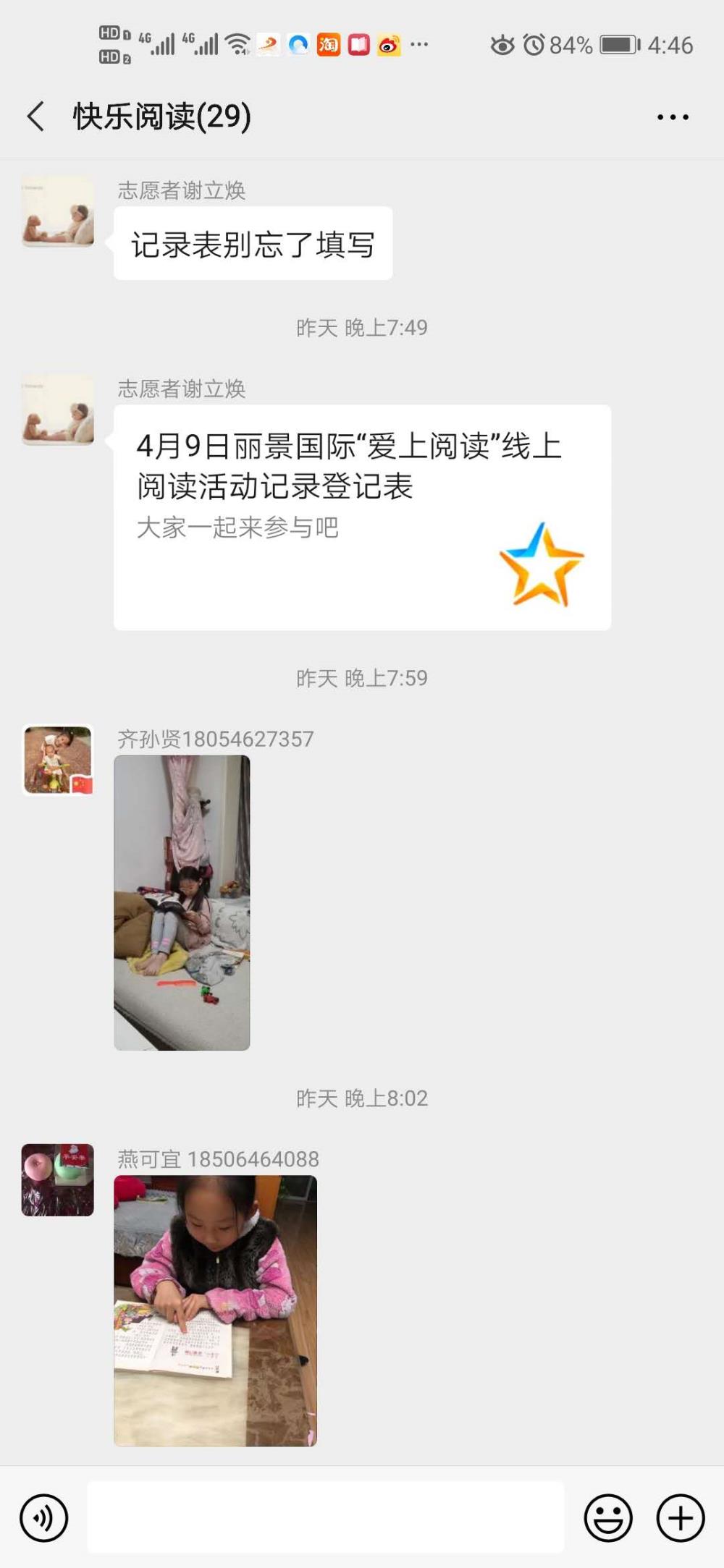Open the 4月9日丽景国际 reading record form card
This screenshot has width=724, height=1568.
(362, 517)
